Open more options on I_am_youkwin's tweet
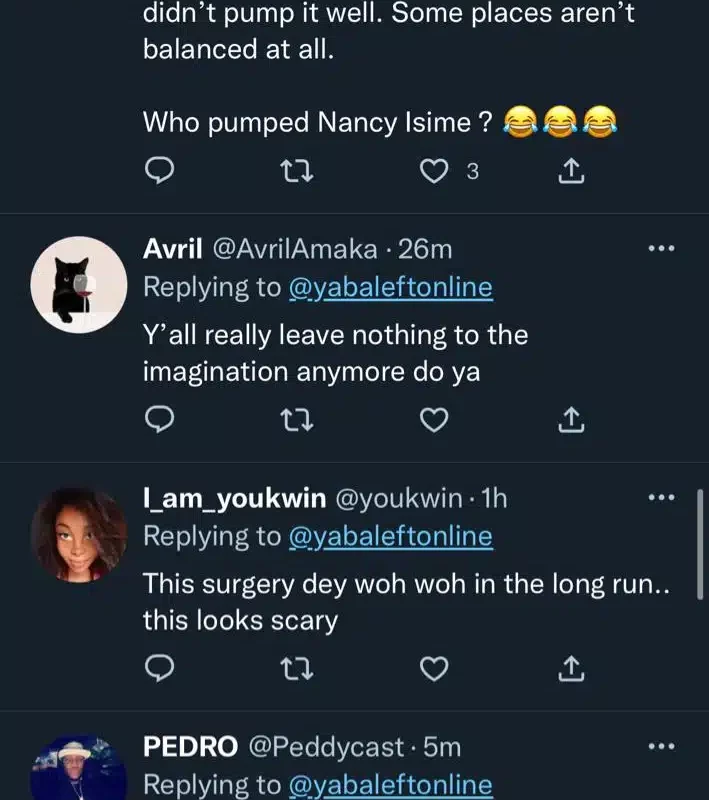This screenshot has width=709, height=800. [x=662, y=498]
